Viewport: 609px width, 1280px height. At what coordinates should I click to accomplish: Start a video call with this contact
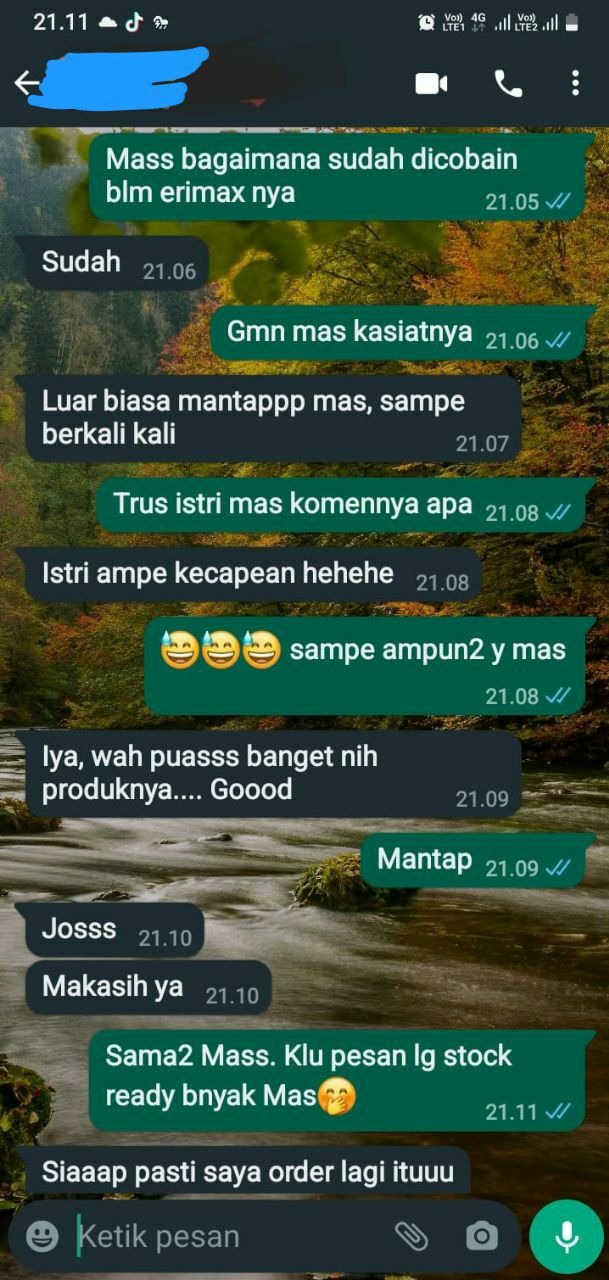coord(431,83)
